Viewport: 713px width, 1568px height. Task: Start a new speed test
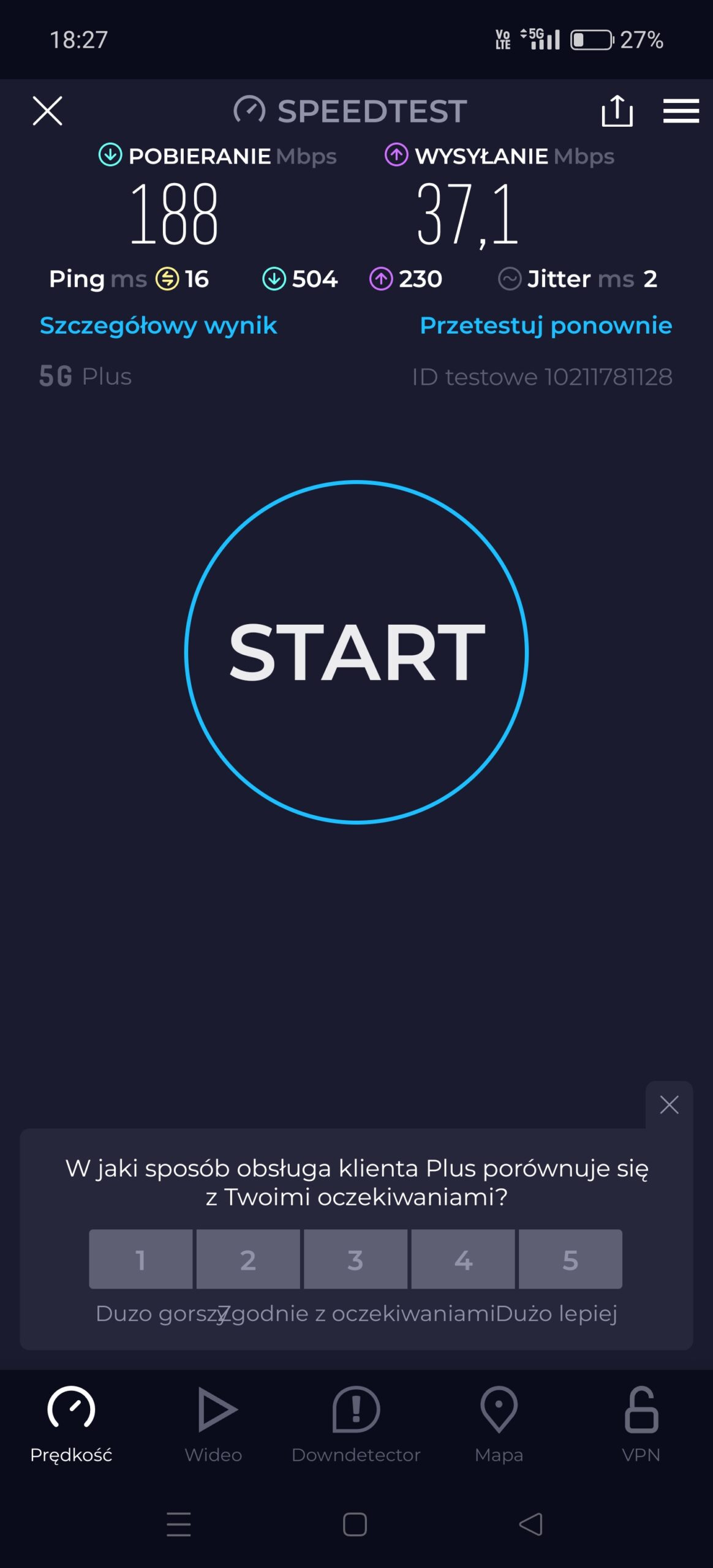click(x=356, y=652)
